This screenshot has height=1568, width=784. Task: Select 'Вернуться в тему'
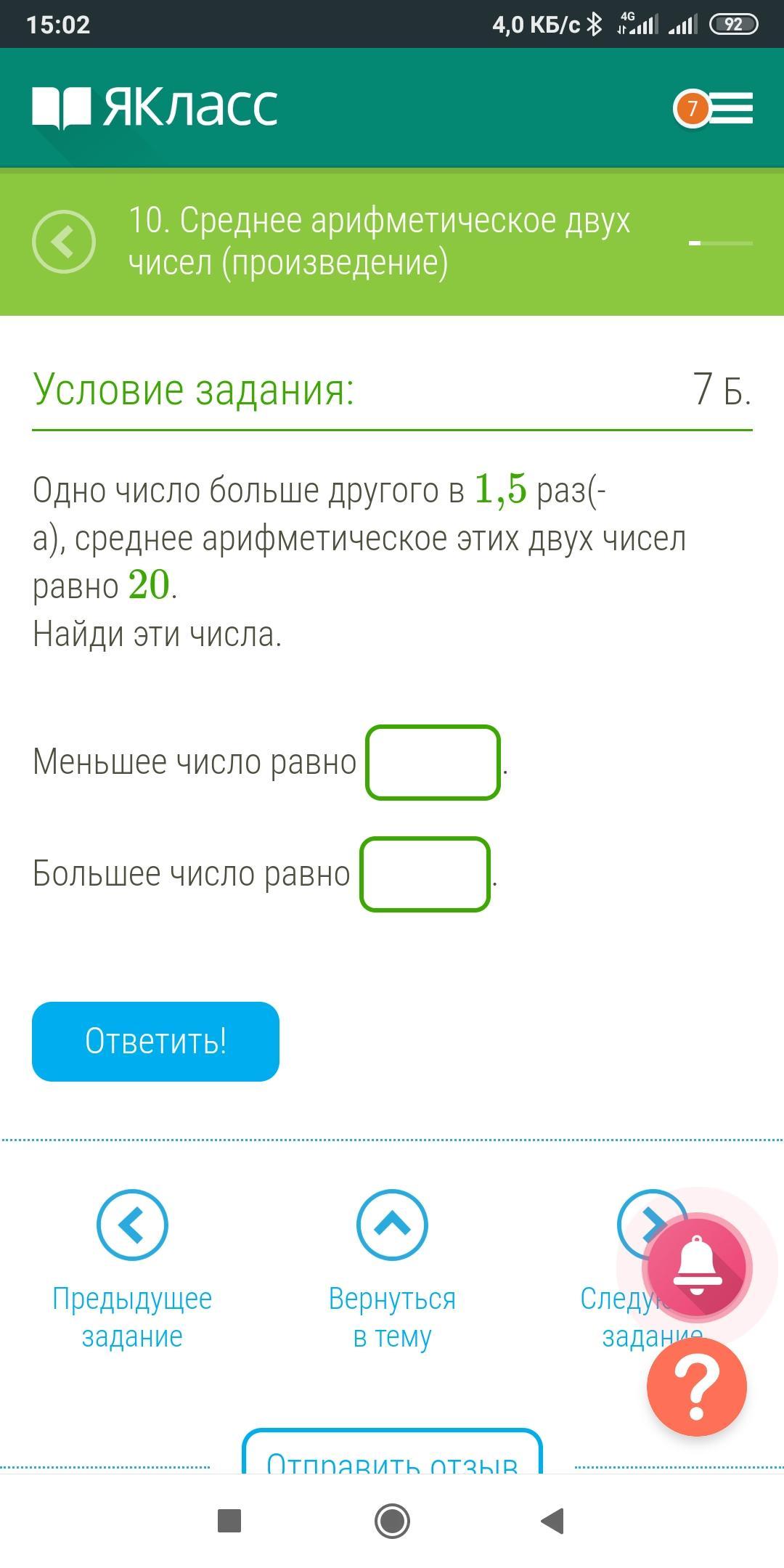(392, 1270)
